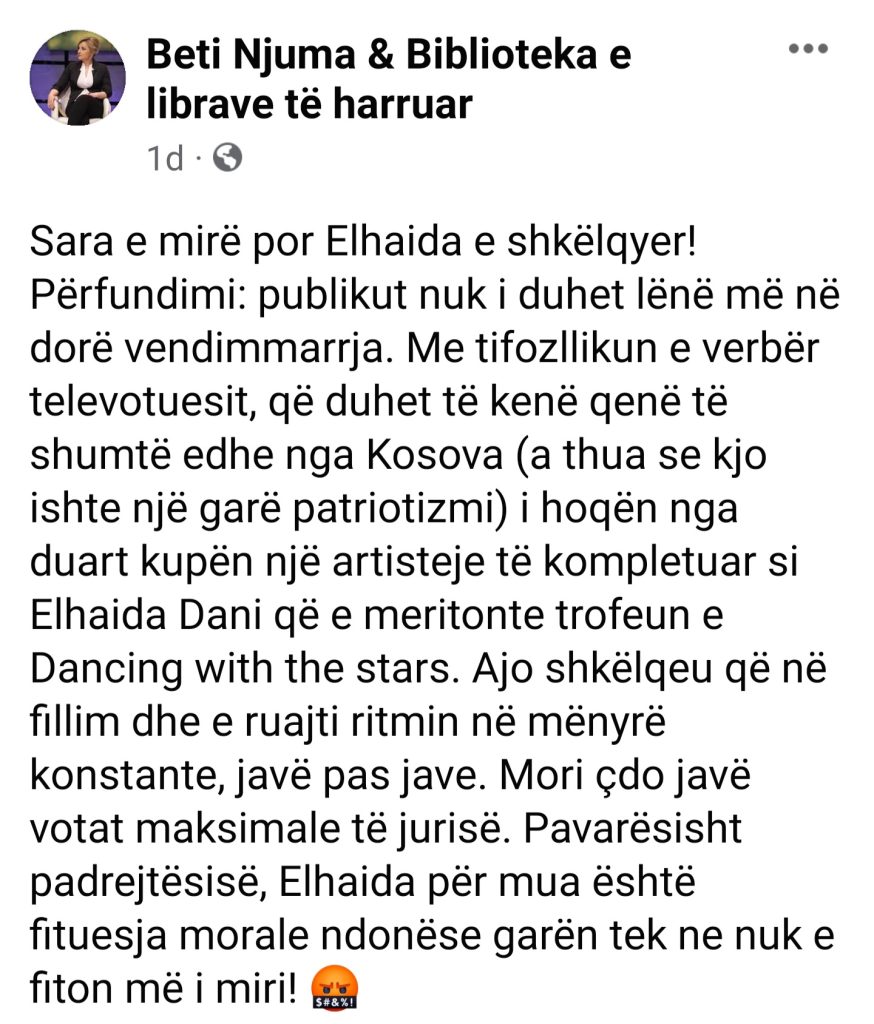
Task: Open the post's three-dot overflow menu
Action: click(x=809, y=47)
